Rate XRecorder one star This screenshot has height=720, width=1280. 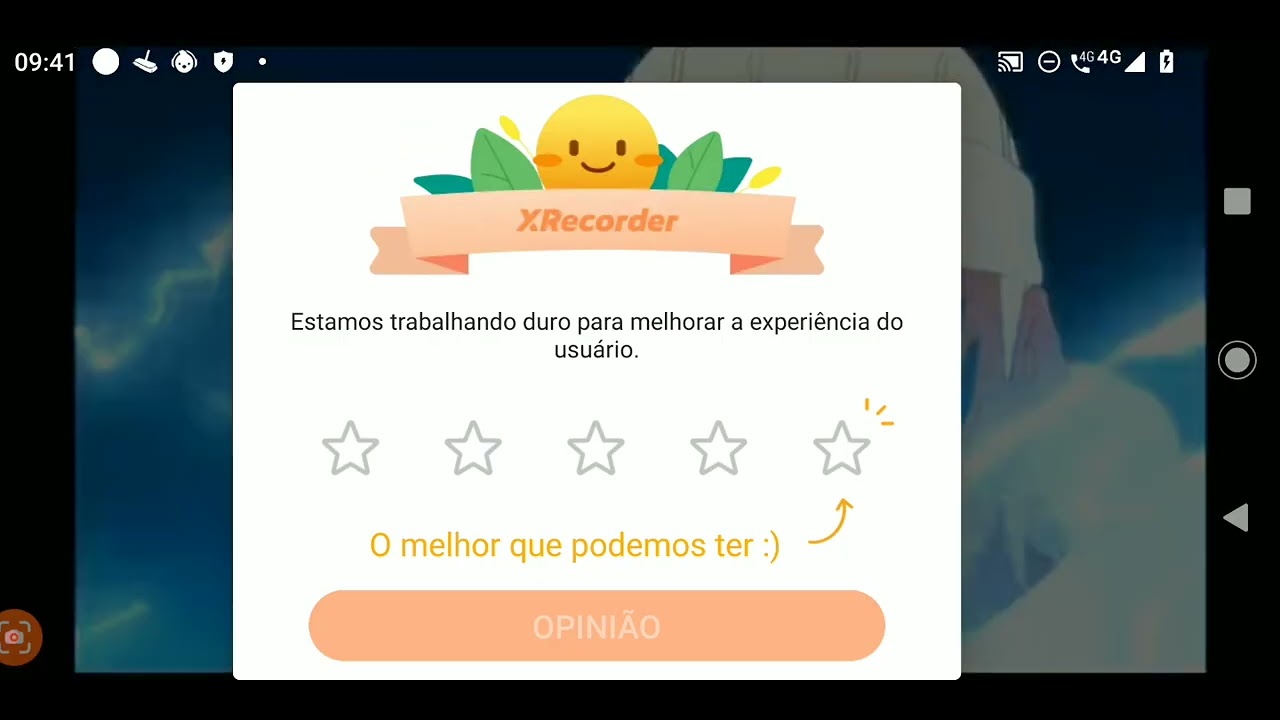coord(351,448)
